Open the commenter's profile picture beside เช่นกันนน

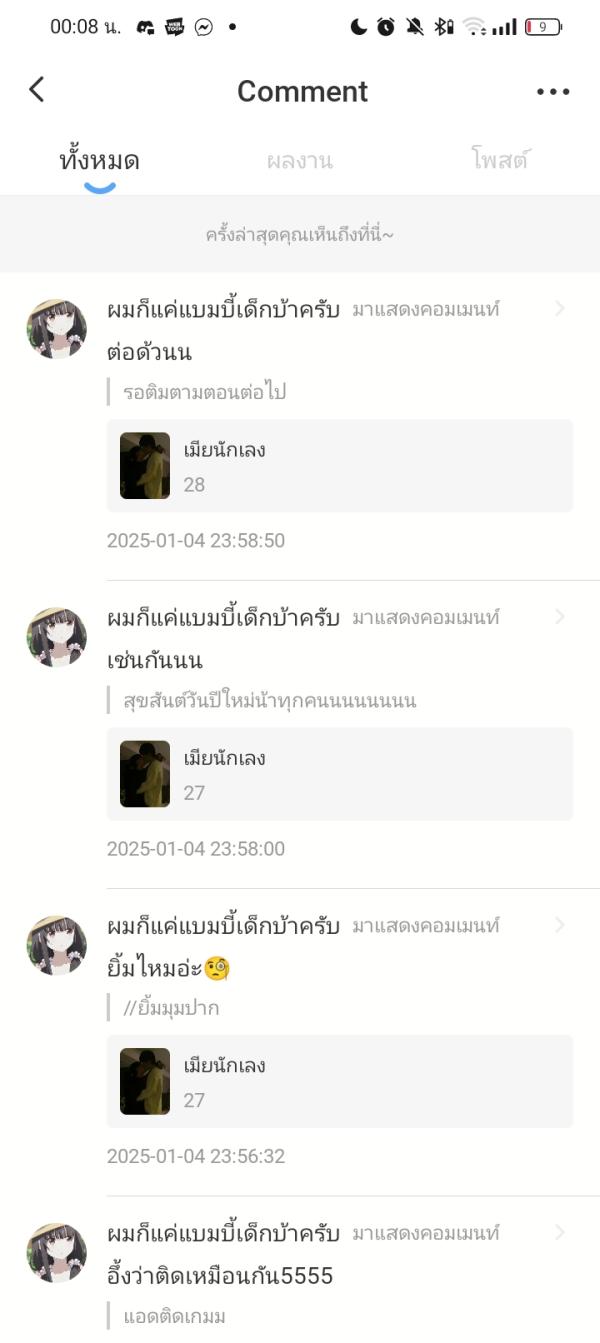coord(56,636)
